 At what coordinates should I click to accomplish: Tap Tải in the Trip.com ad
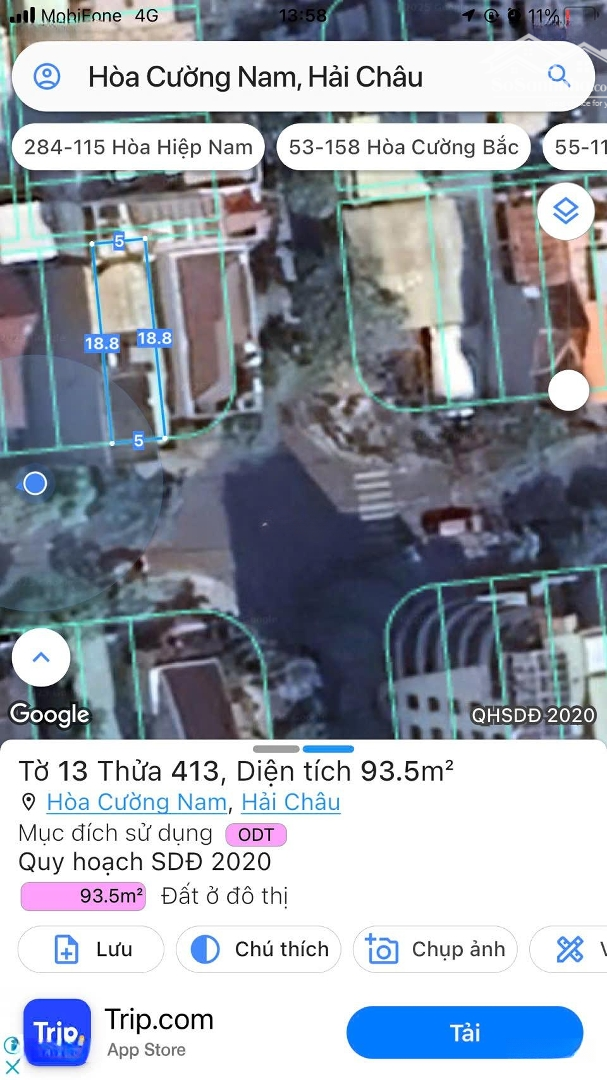click(x=464, y=1033)
